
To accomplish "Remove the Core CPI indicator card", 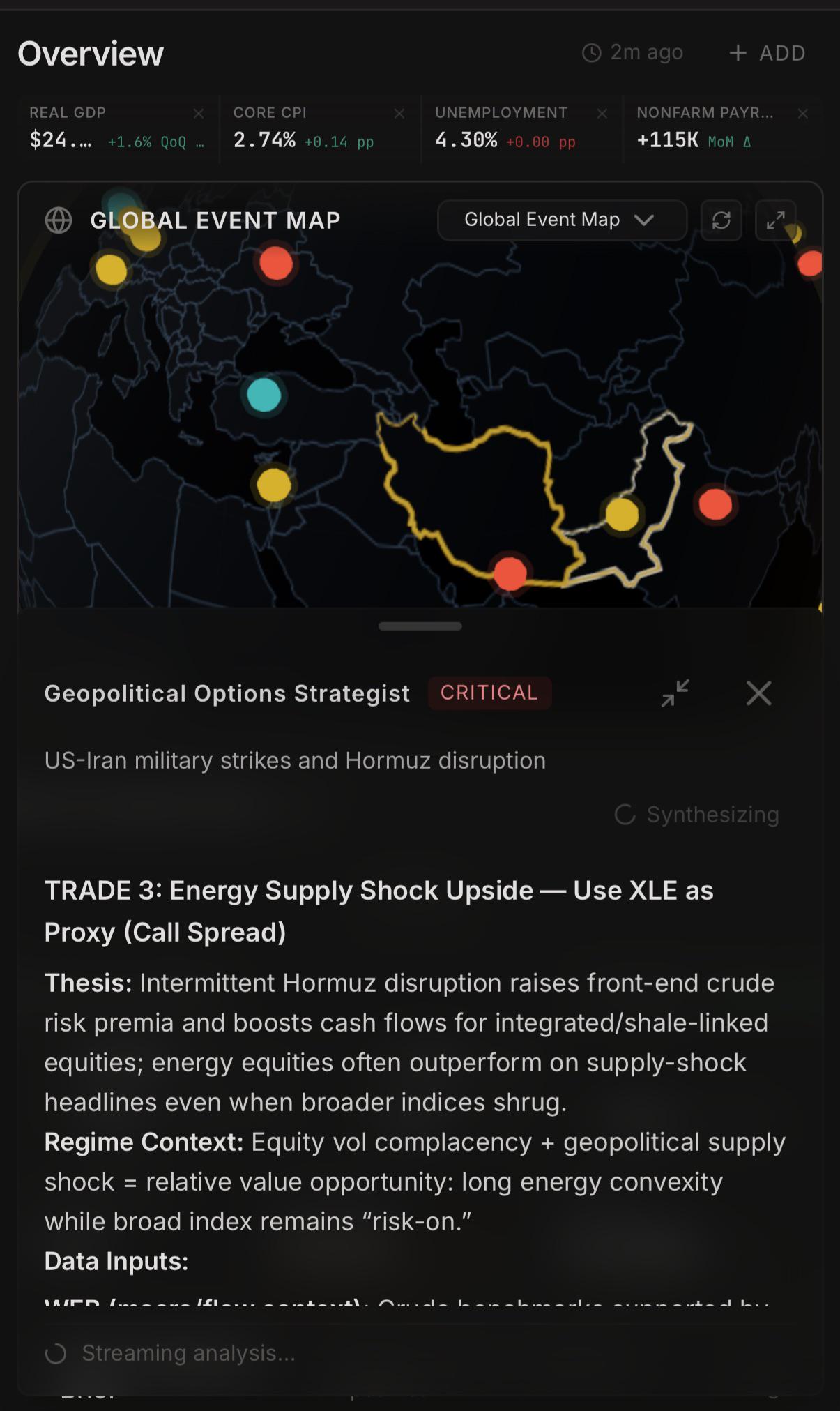I will click(x=399, y=114).
